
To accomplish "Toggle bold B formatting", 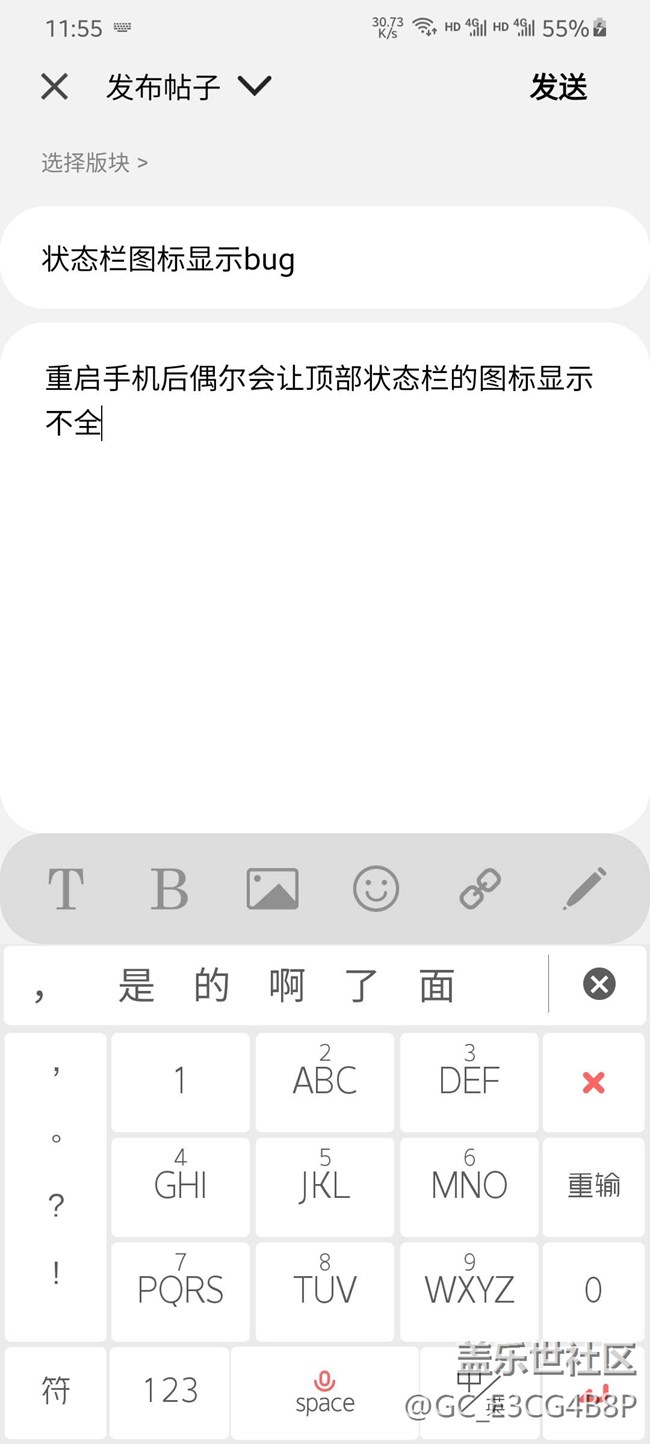I will tap(169, 888).
